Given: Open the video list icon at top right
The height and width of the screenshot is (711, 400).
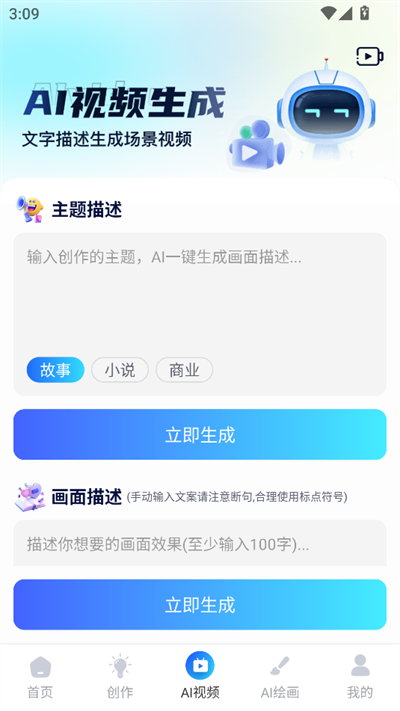Looking at the screenshot, I should [370, 56].
